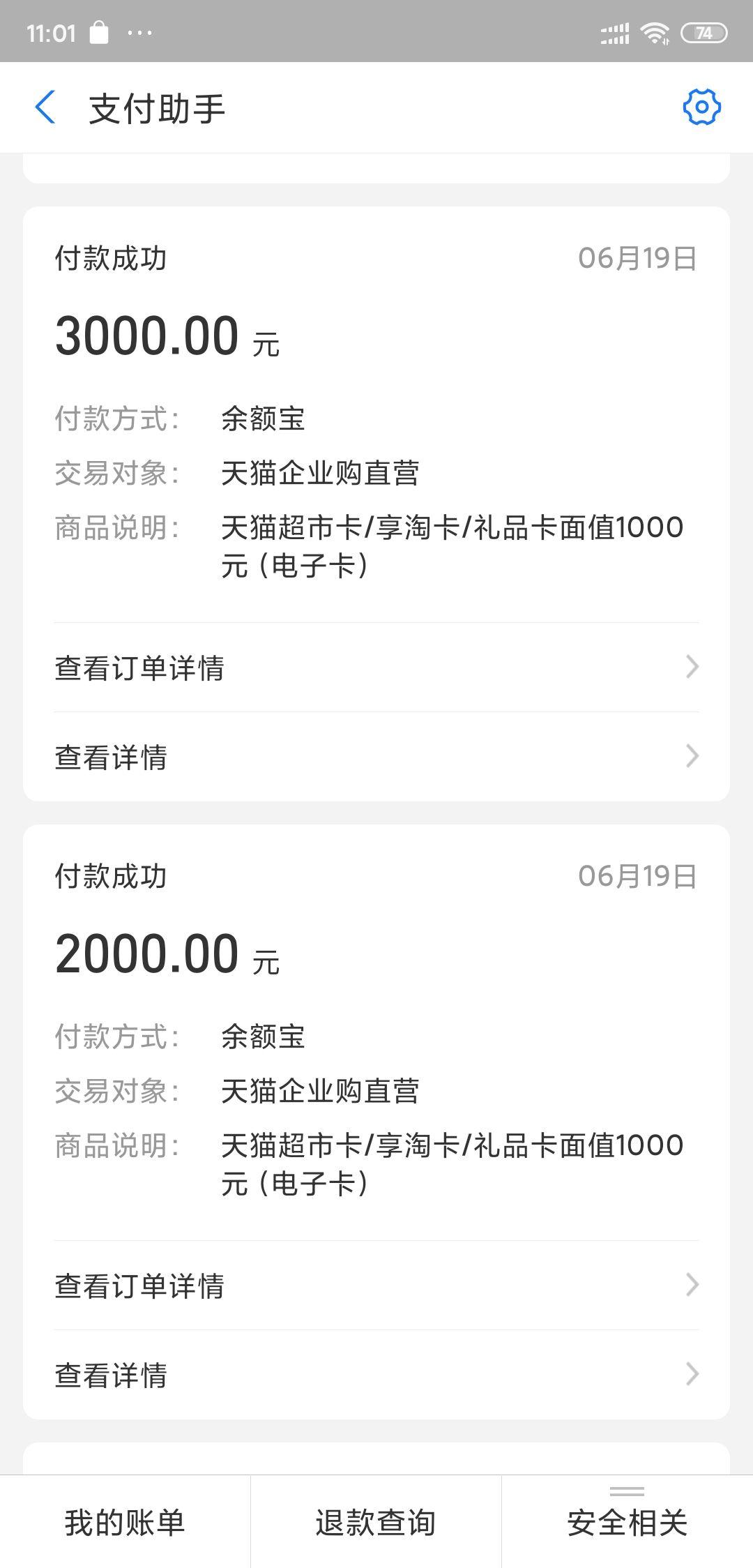
Task: Open 退款查询
Action: tap(376, 1522)
